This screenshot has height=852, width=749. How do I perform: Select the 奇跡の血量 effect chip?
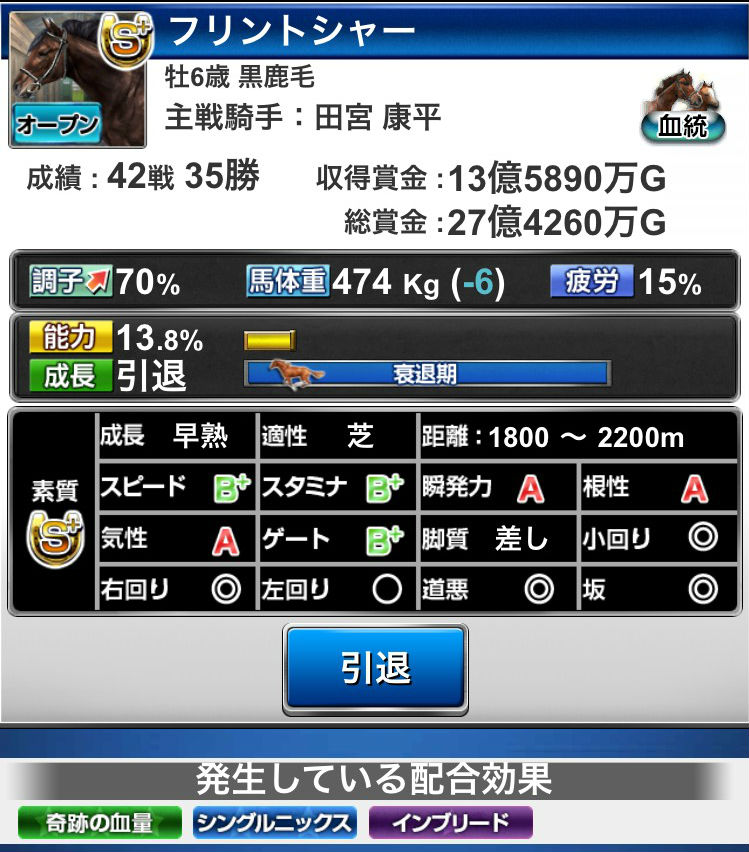(x=100, y=822)
